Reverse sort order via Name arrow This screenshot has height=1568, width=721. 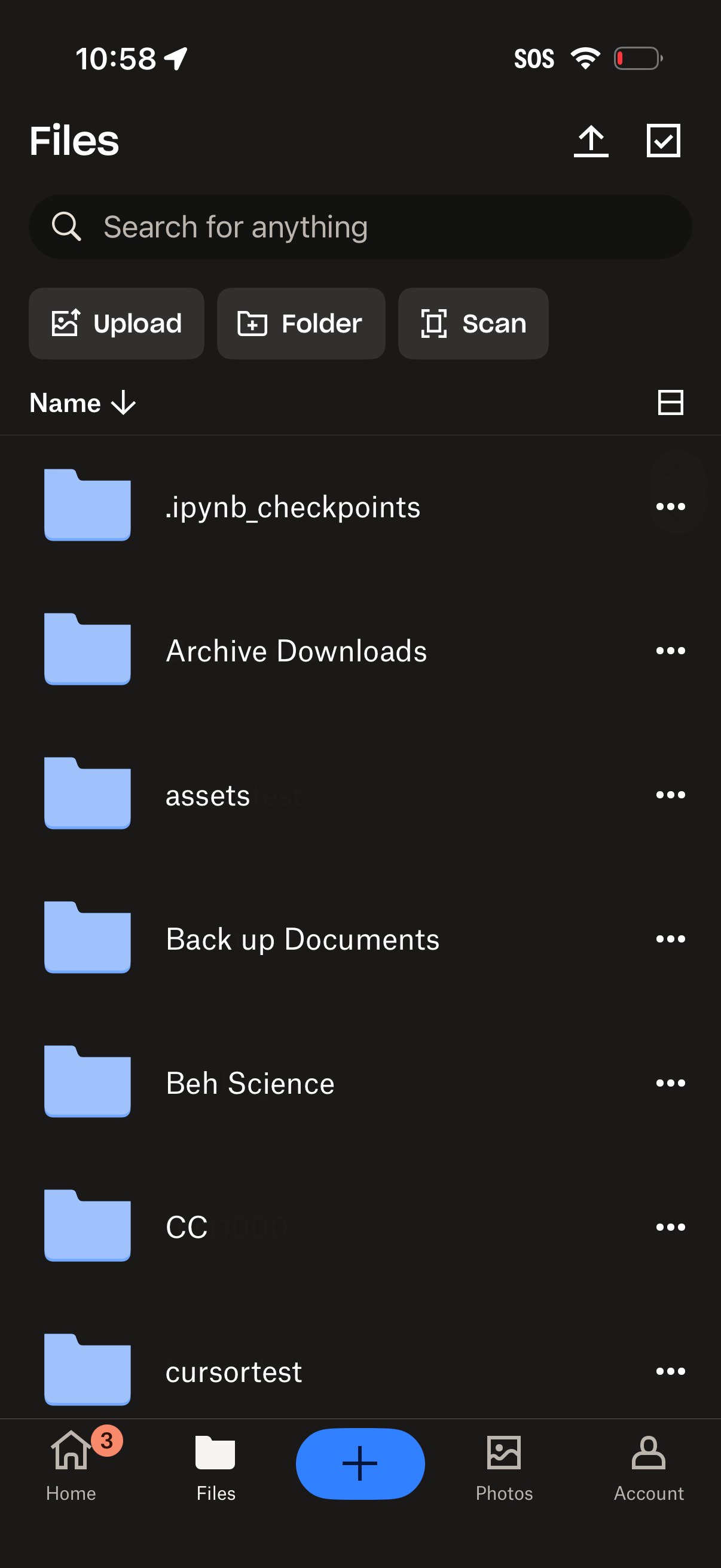82,402
